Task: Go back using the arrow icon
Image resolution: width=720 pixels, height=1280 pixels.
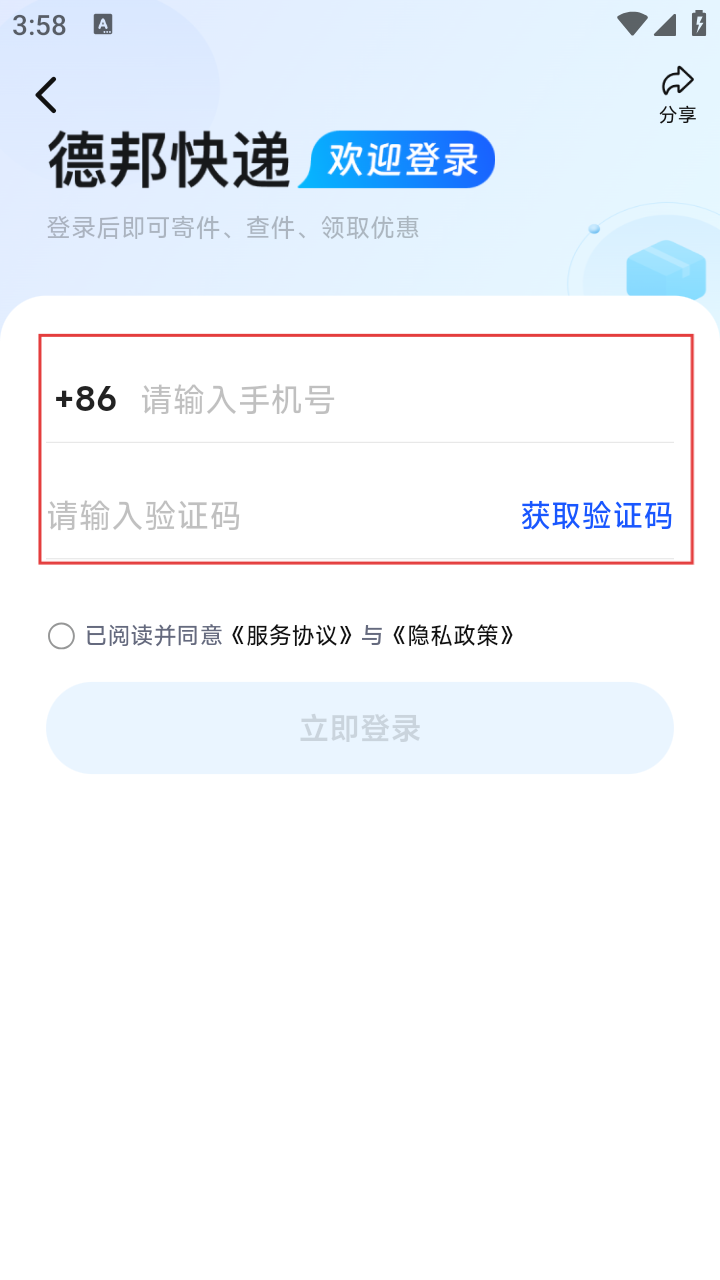Action: [46, 95]
